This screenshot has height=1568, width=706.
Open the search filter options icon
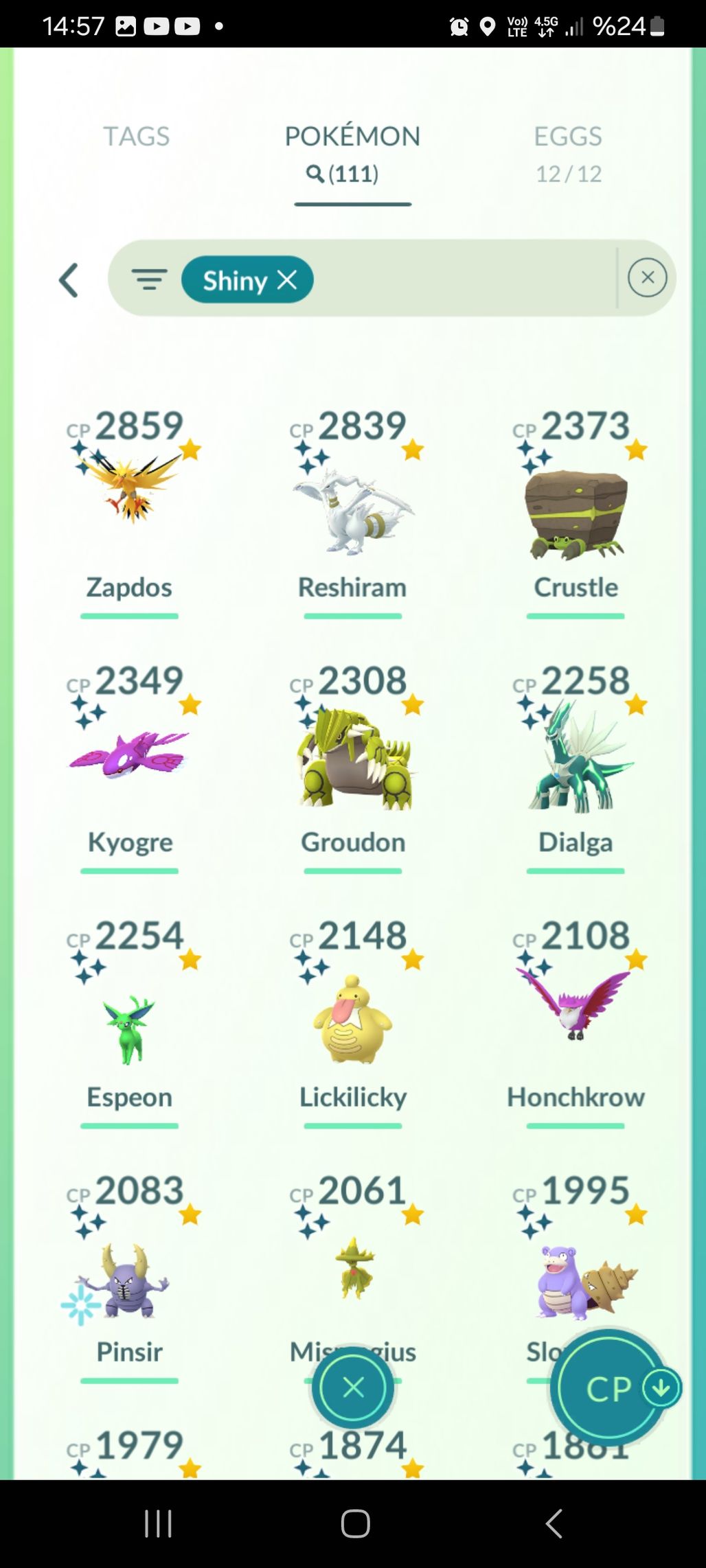tap(149, 279)
